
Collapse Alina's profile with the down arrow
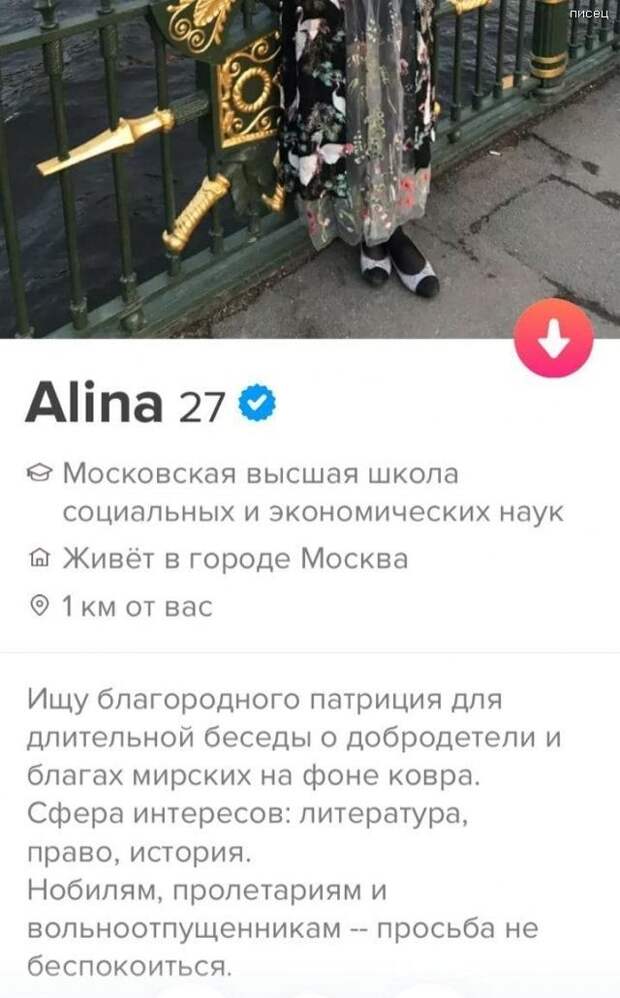[x=553, y=338]
